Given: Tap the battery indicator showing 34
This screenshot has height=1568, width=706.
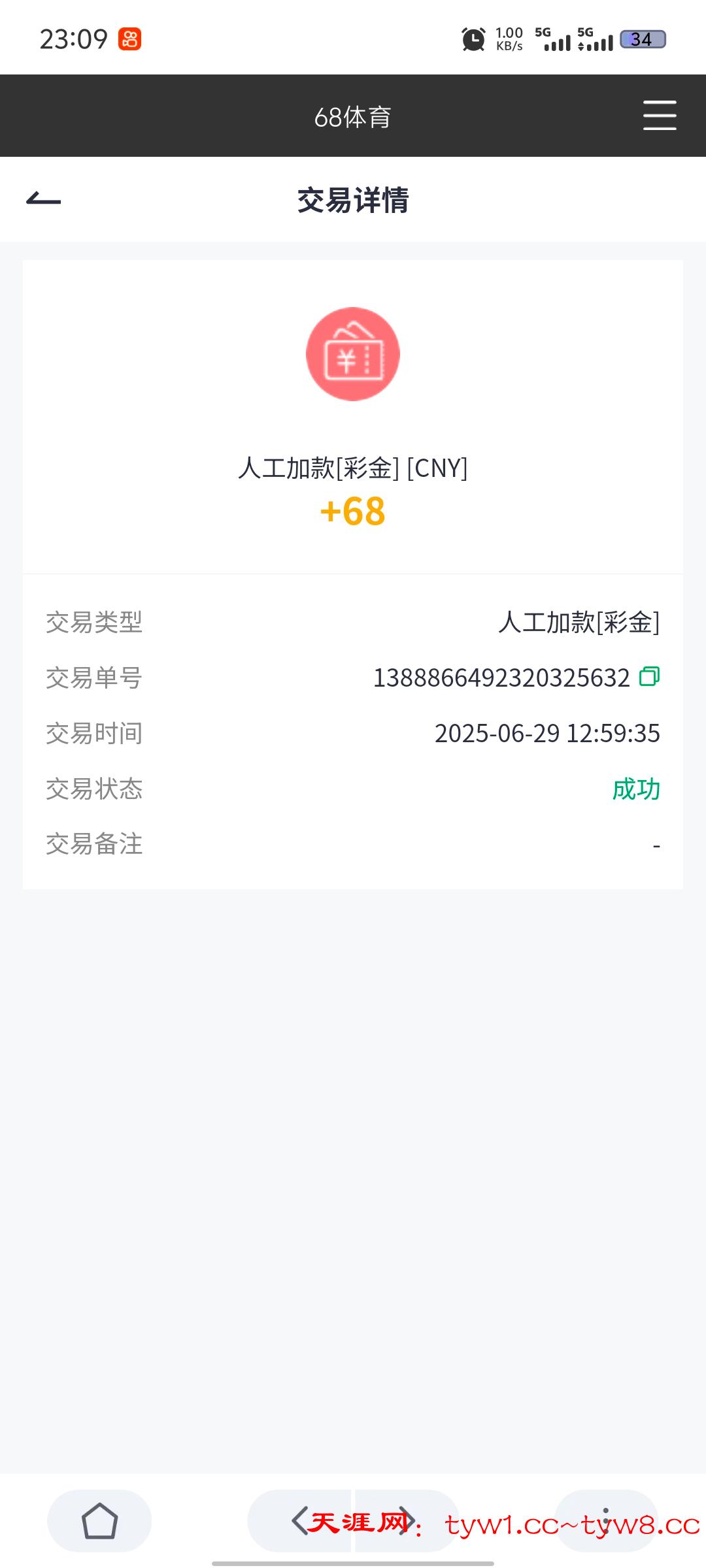Looking at the screenshot, I should point(641,39).
